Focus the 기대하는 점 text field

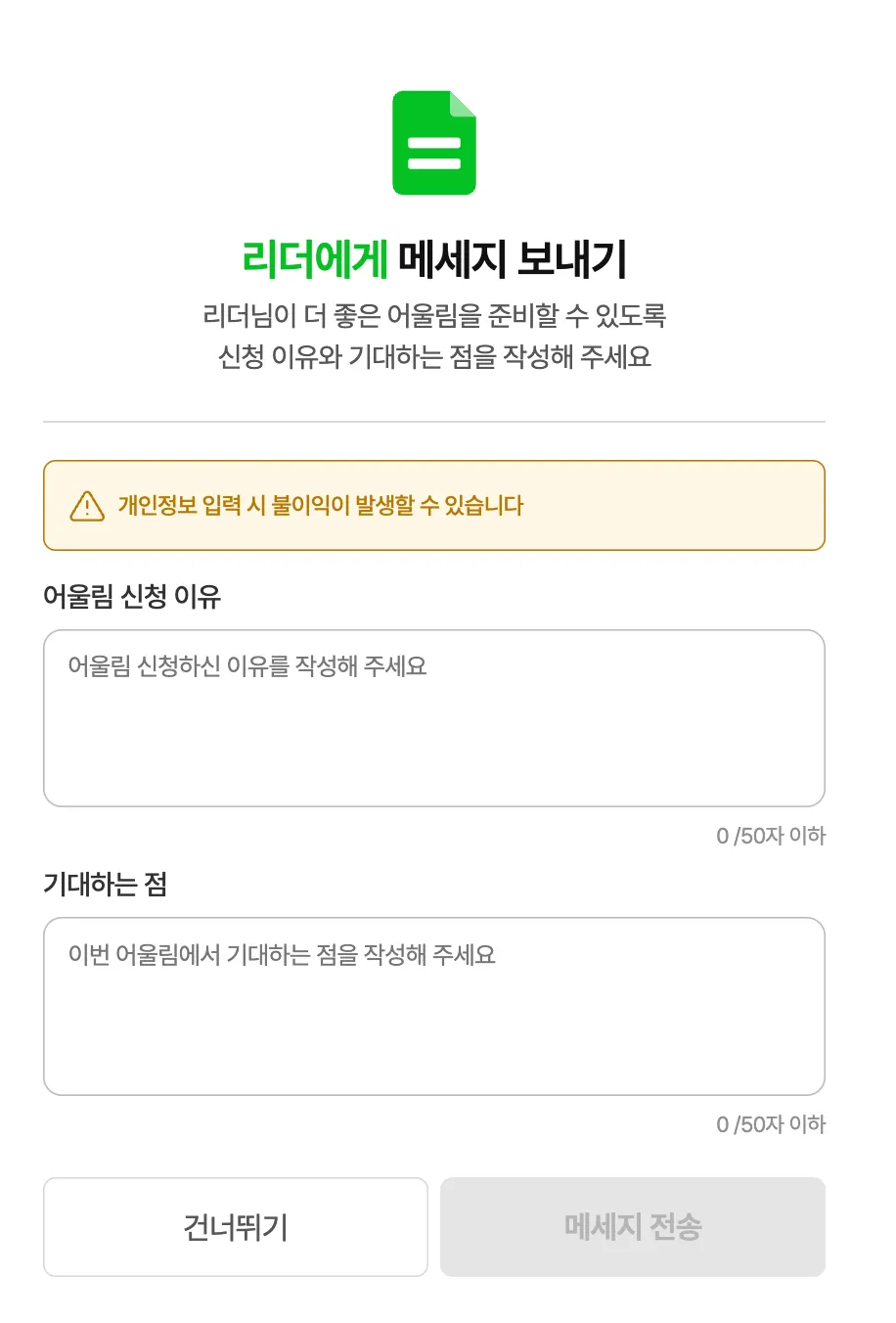click(x=433, y=1006)
